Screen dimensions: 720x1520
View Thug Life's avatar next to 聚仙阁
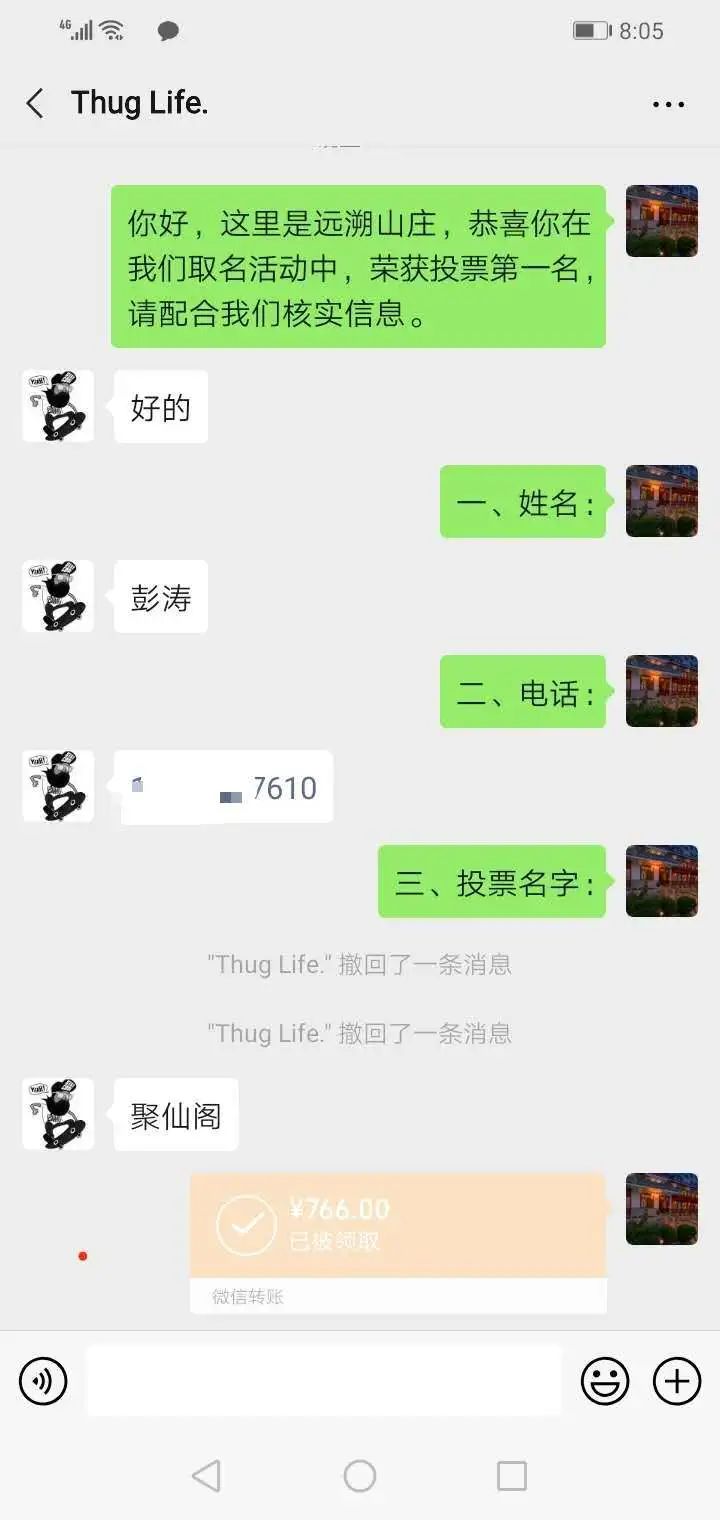click(58, 1114)
